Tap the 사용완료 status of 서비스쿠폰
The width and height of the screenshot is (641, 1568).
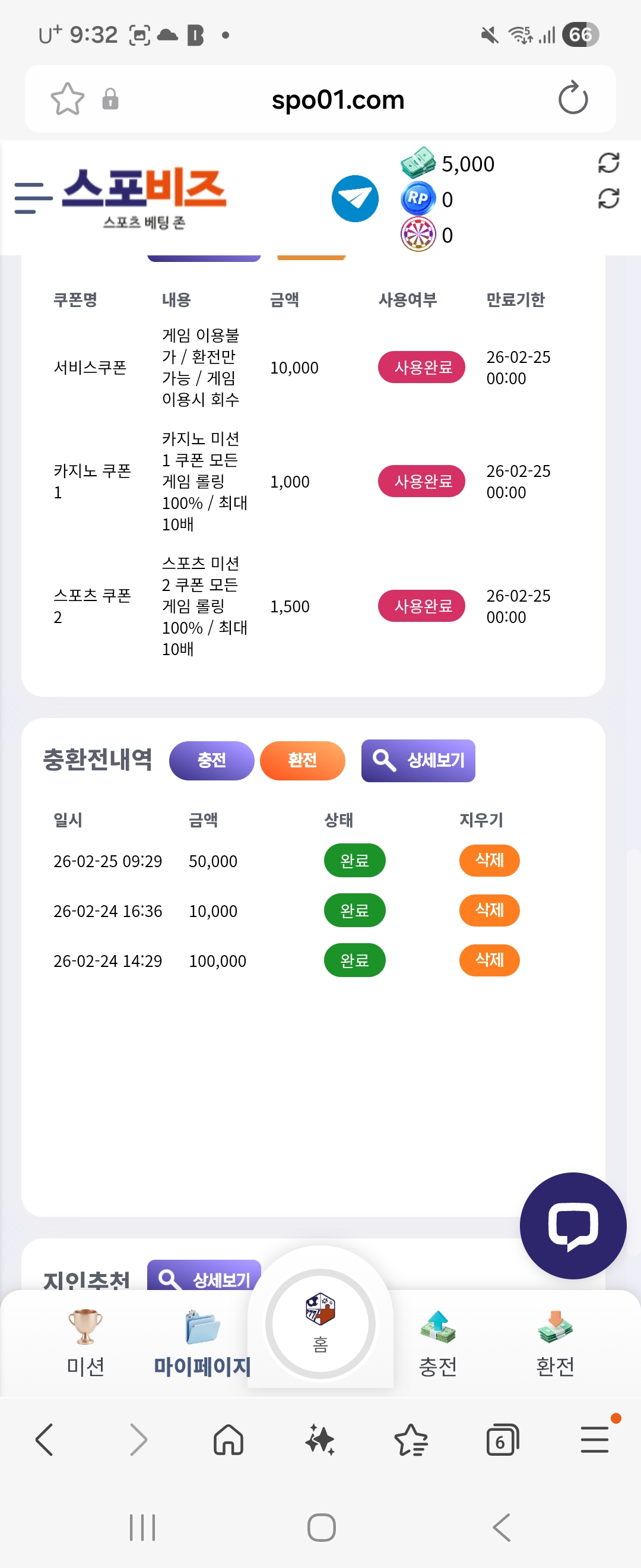point(421,367)
